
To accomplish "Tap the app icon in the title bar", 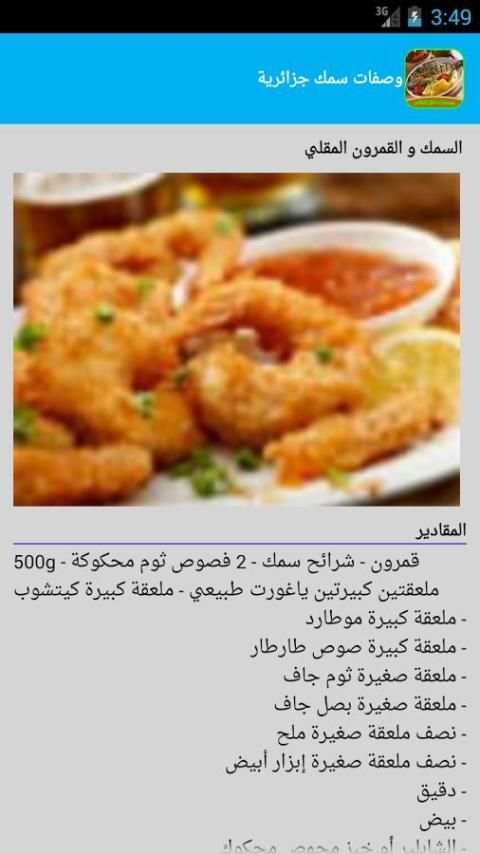I will pos(434,78).
